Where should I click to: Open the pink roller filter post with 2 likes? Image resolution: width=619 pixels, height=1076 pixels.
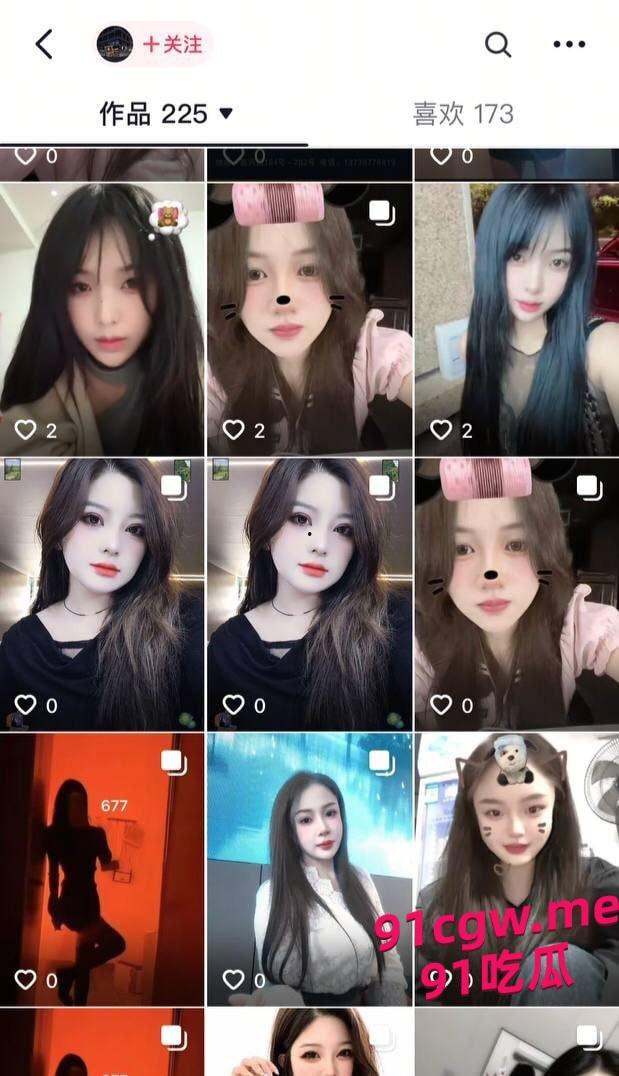click(309, 320)
